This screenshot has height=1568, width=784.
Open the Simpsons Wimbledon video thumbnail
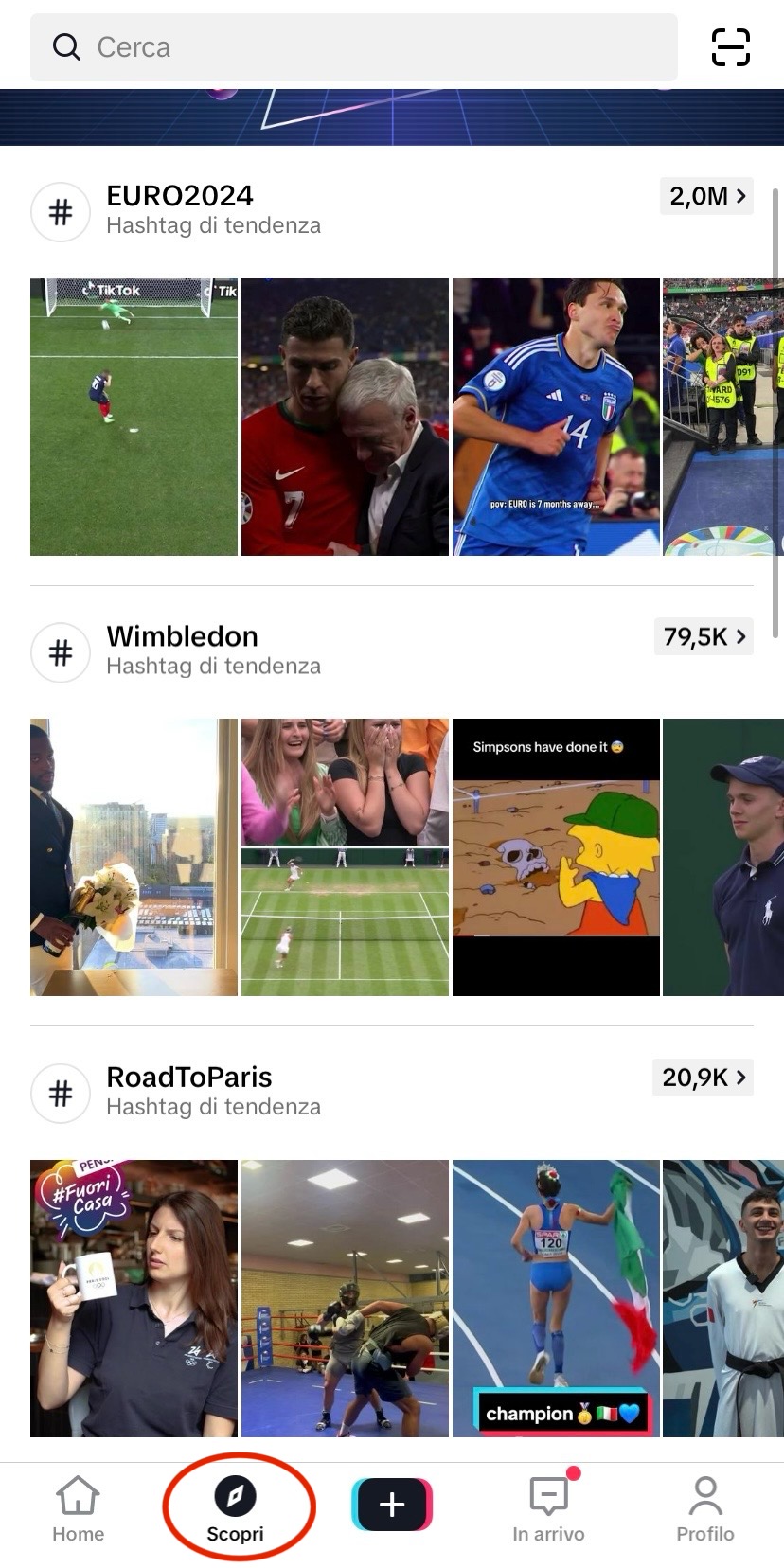coord(556,856)
